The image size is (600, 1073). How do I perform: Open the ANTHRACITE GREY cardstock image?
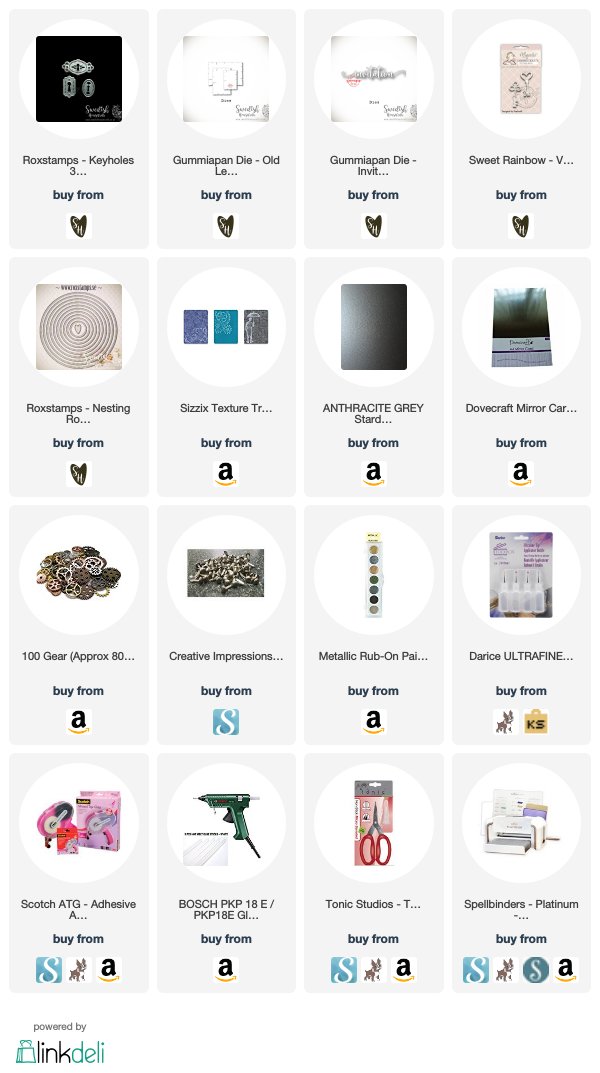374,327
